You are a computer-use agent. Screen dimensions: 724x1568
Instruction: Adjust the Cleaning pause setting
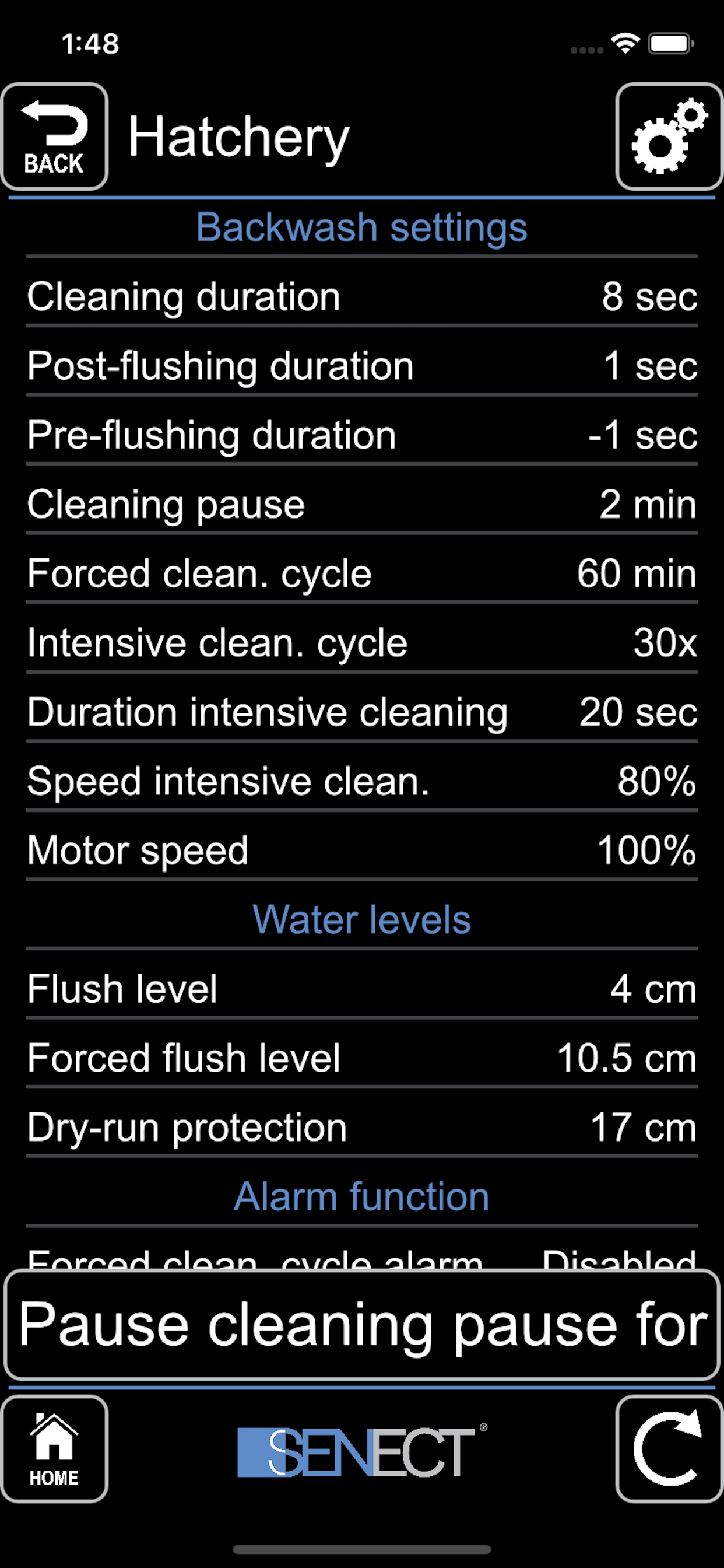[362, 505]
